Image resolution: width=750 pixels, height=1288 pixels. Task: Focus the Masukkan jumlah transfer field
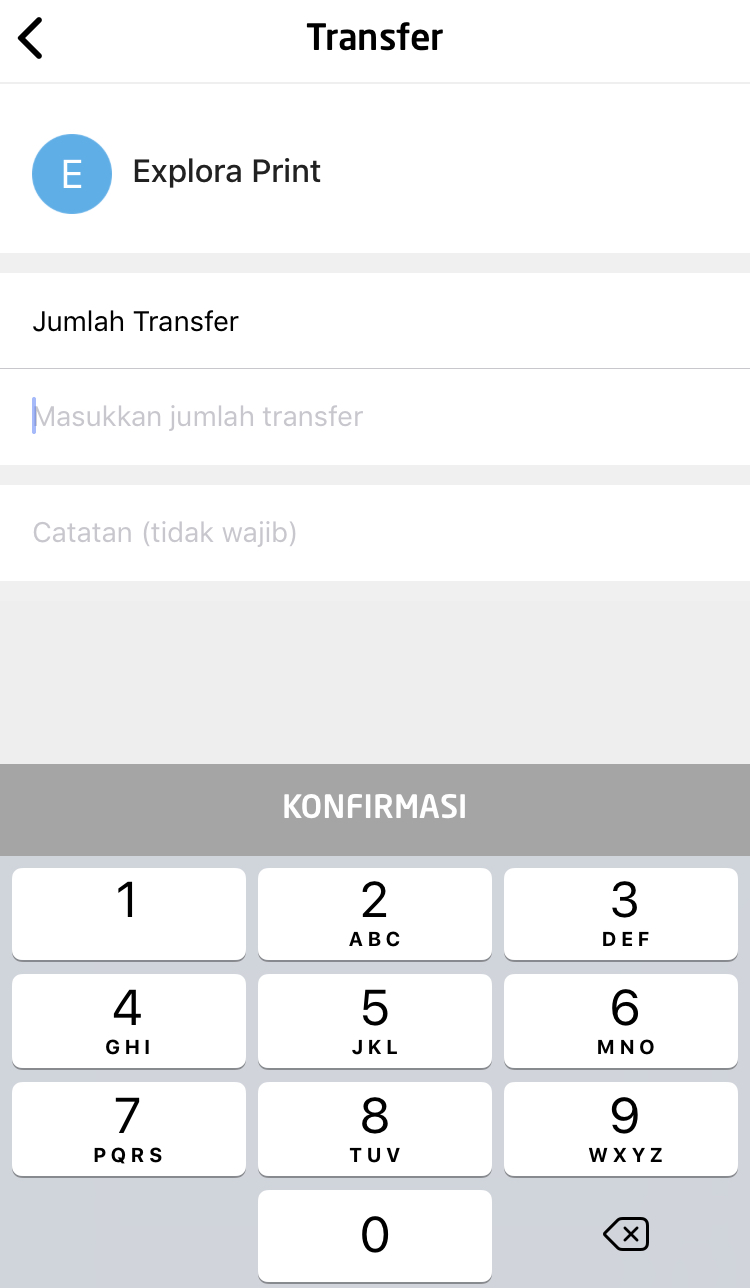(375, 416)
